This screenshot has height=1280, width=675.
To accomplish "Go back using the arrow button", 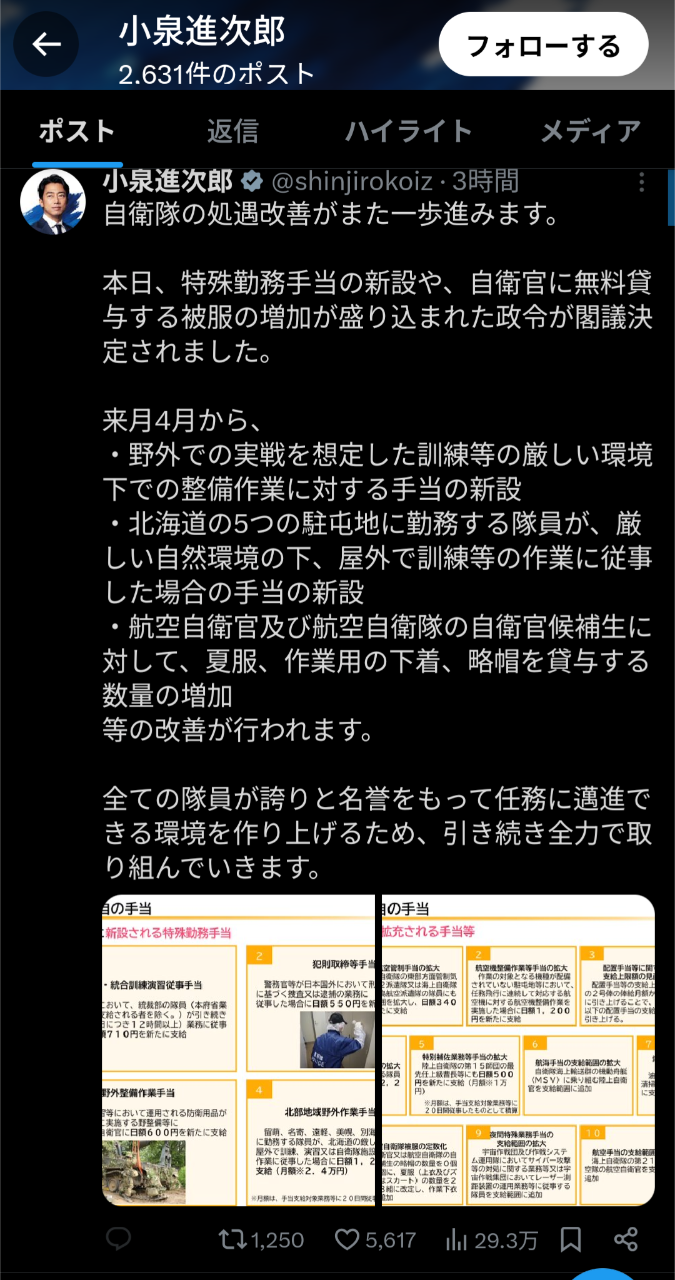I will [x=46, y=45].
